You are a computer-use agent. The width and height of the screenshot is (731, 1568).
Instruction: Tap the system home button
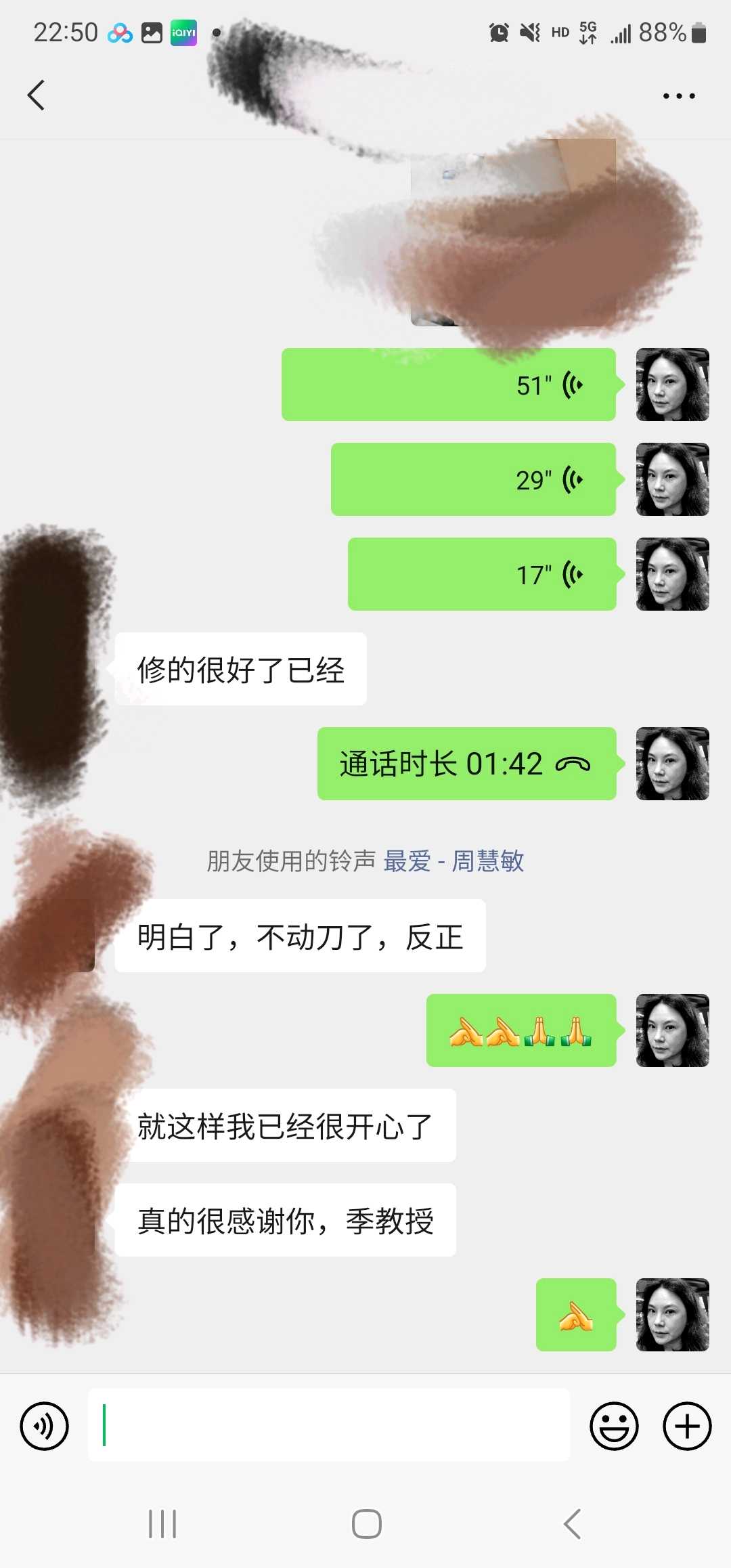point(366,1524)
